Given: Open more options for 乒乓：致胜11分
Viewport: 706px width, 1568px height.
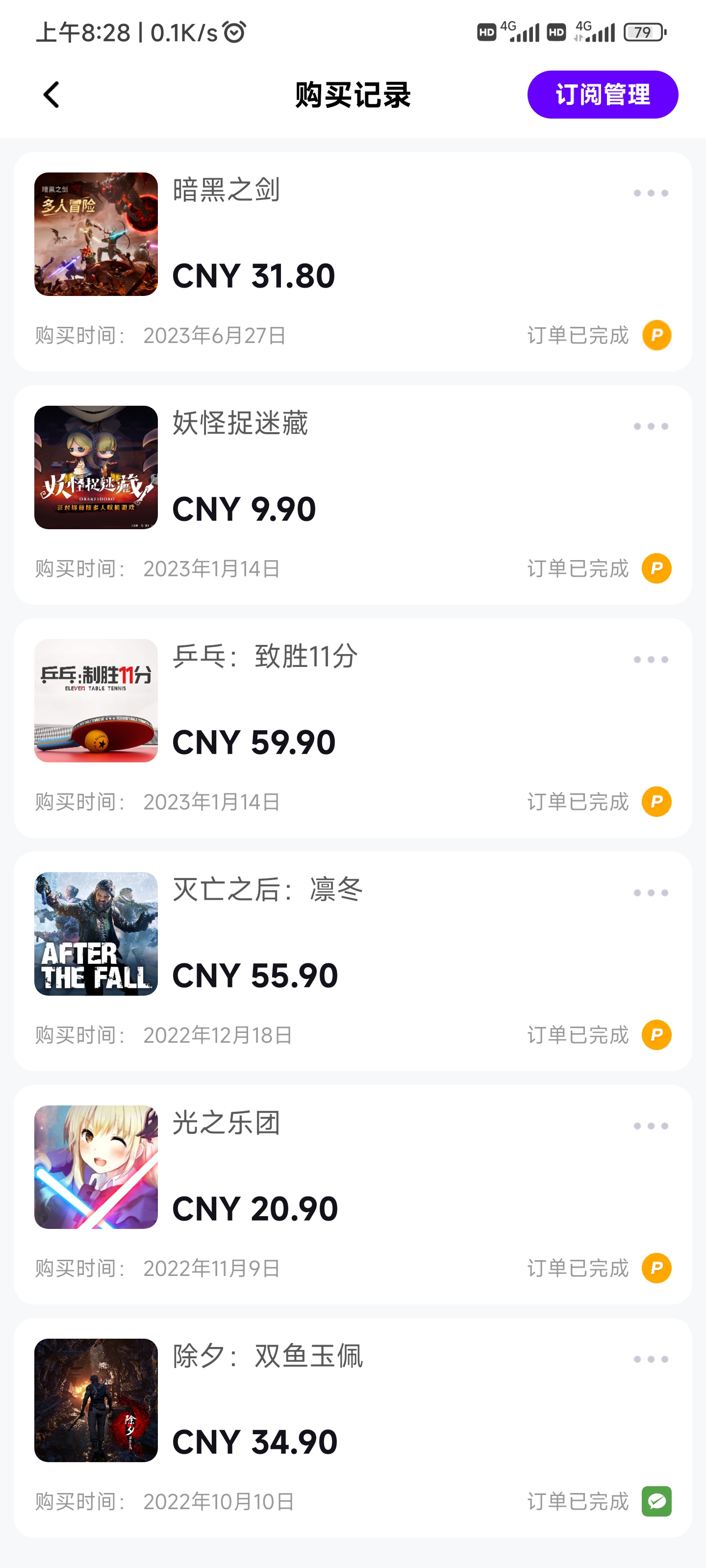Looking at the screenshot, I should pos(650,660).
